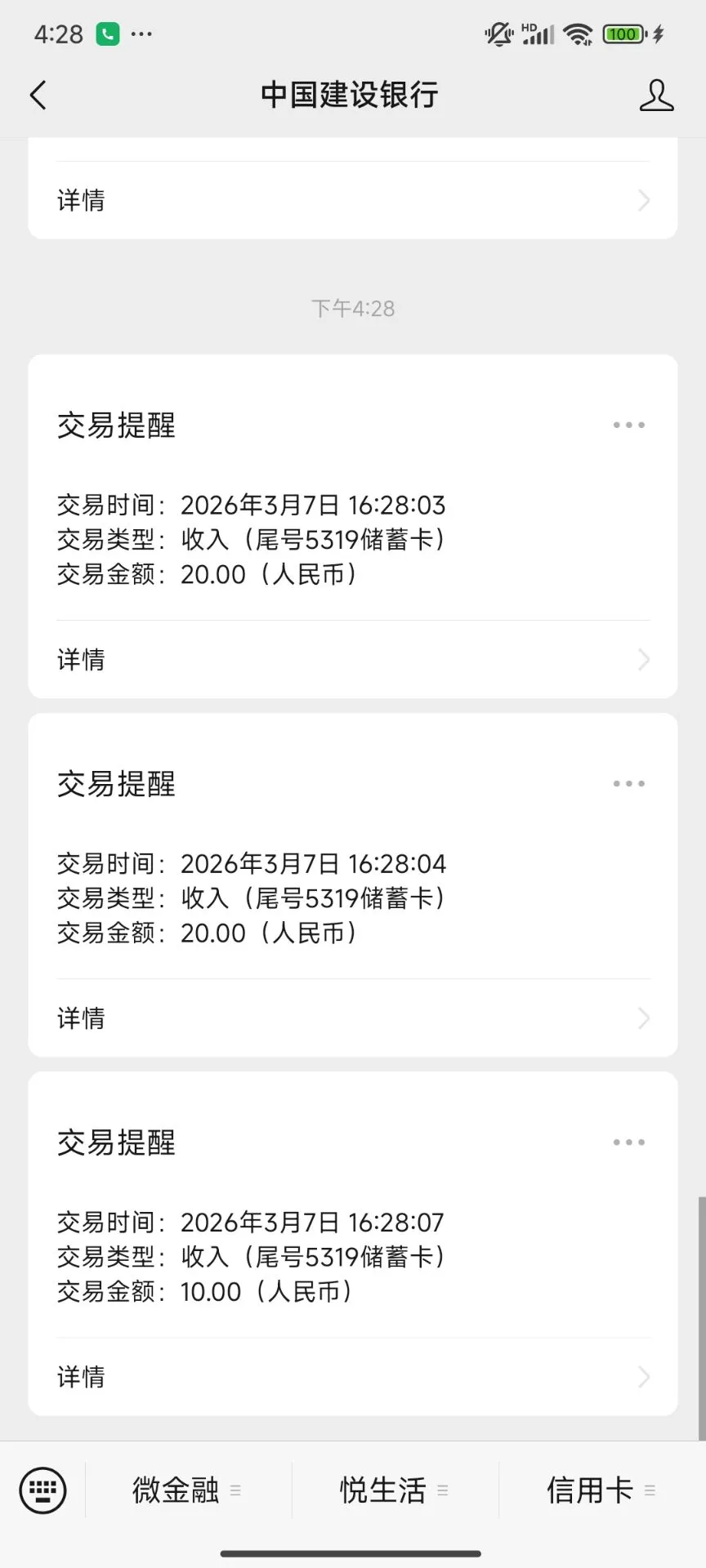The width and height of the screenshot is (706, 1568).
Task: Tap 详情 on the topmost partially visible card
Action: tap(351, 200)
